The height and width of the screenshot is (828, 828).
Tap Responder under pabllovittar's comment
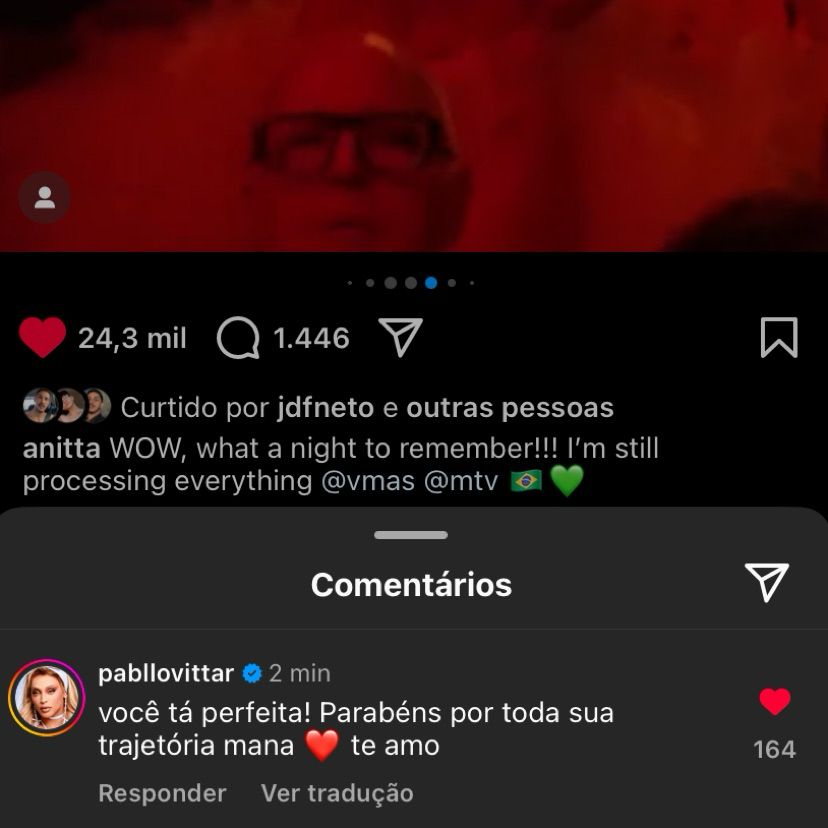pos(162,793)
